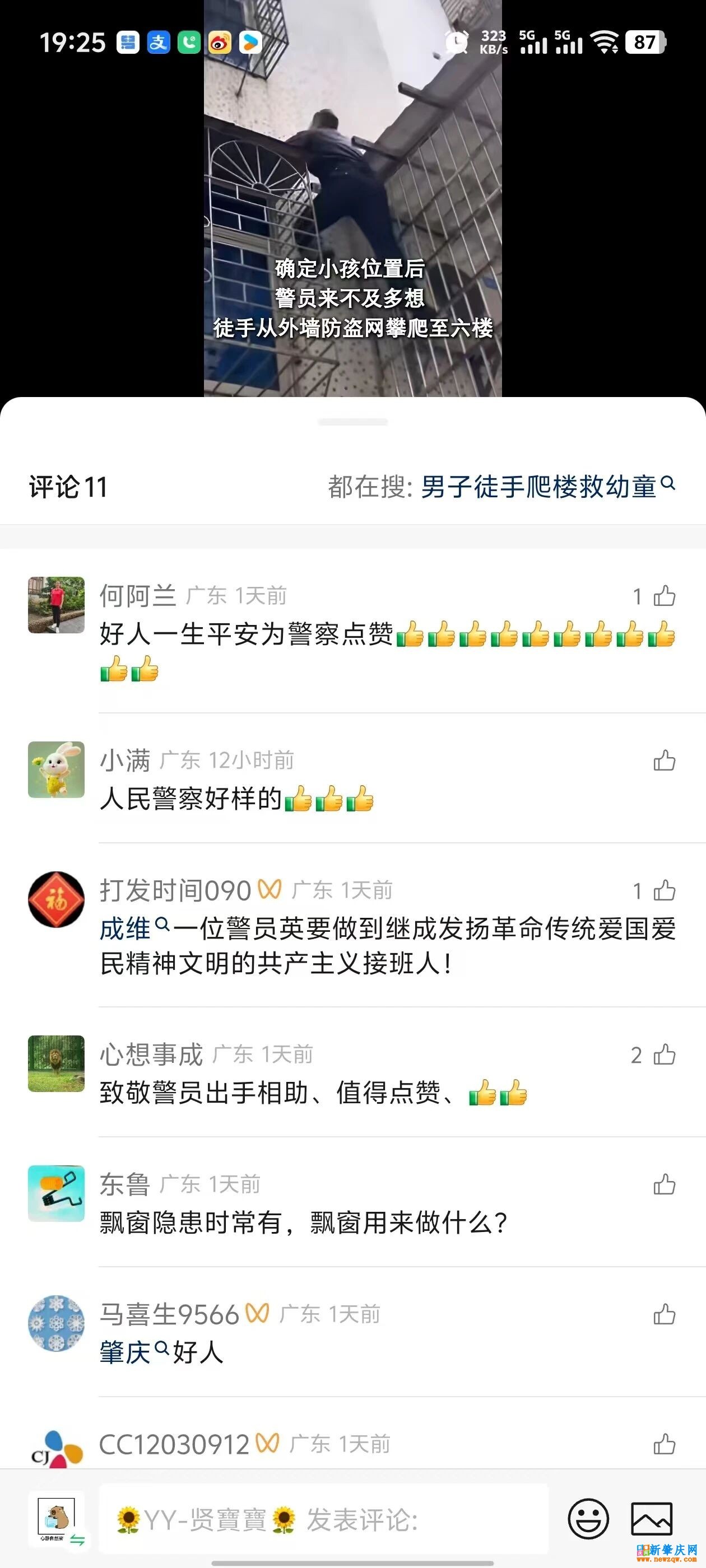This screenshot has height=1568, width=706.
Task: Like the comment by 打发时间090
Action: coord(663,890)
